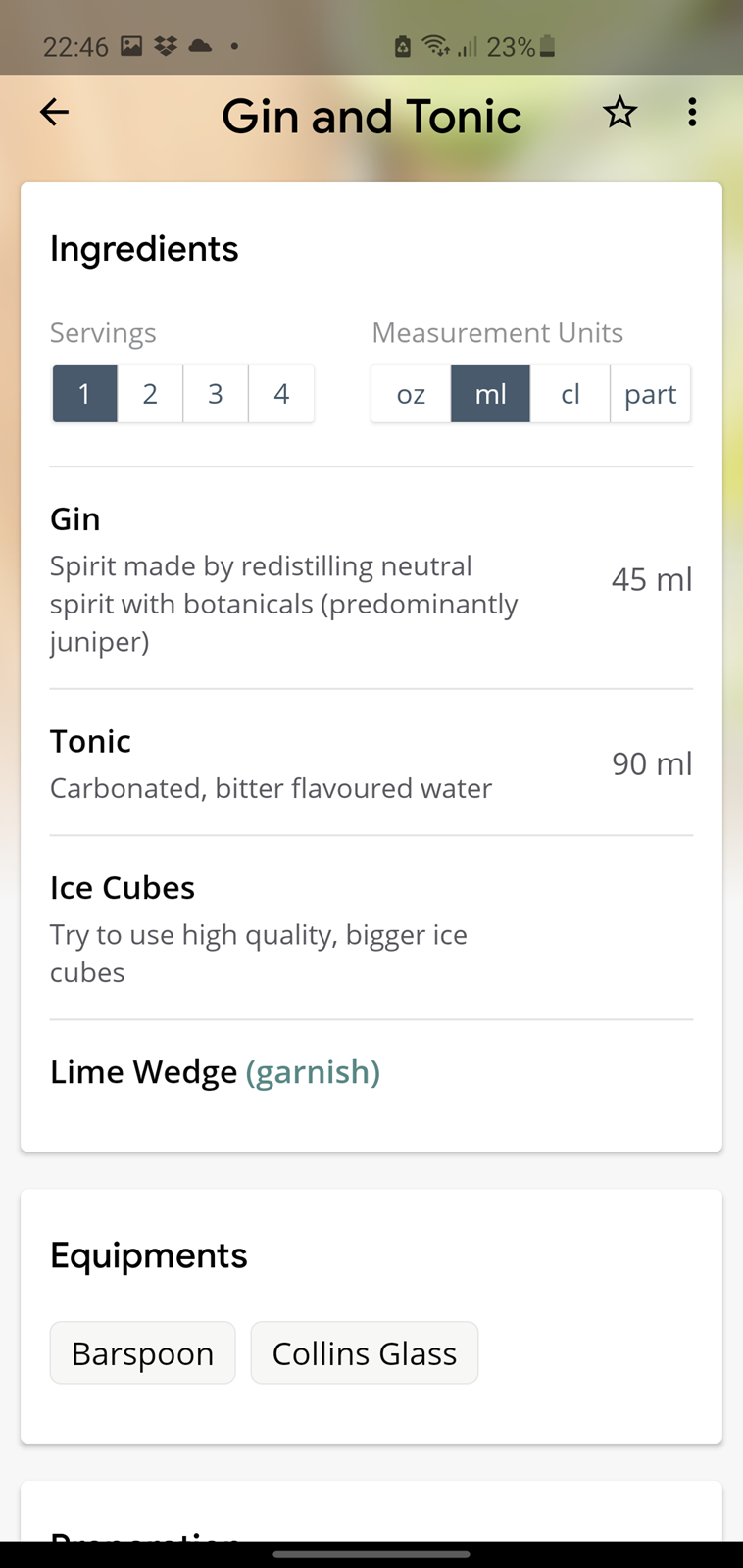Open the three-dot overflow menu
Viewport: 743px width, 1568px height.
(692, 113)
